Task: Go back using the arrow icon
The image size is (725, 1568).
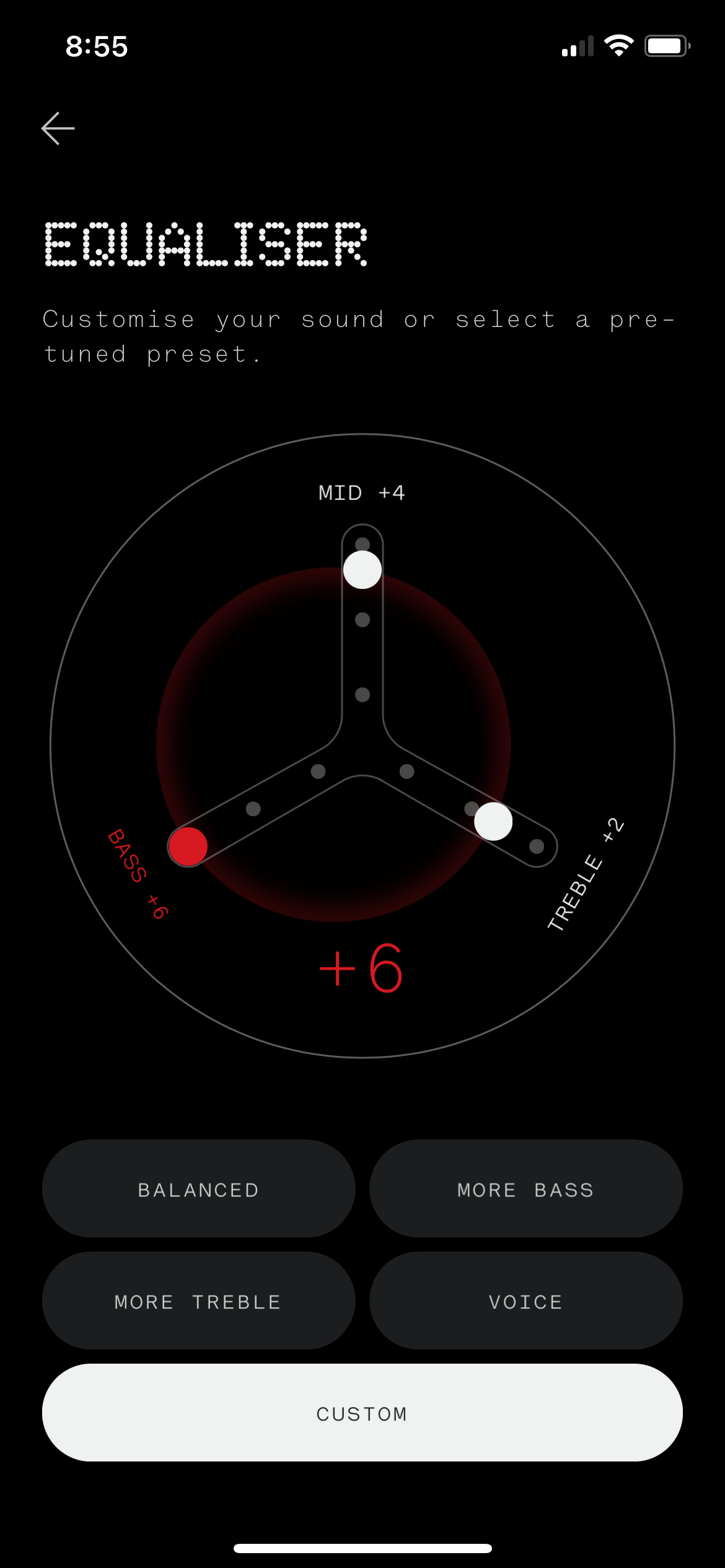Action: point(58,129)
